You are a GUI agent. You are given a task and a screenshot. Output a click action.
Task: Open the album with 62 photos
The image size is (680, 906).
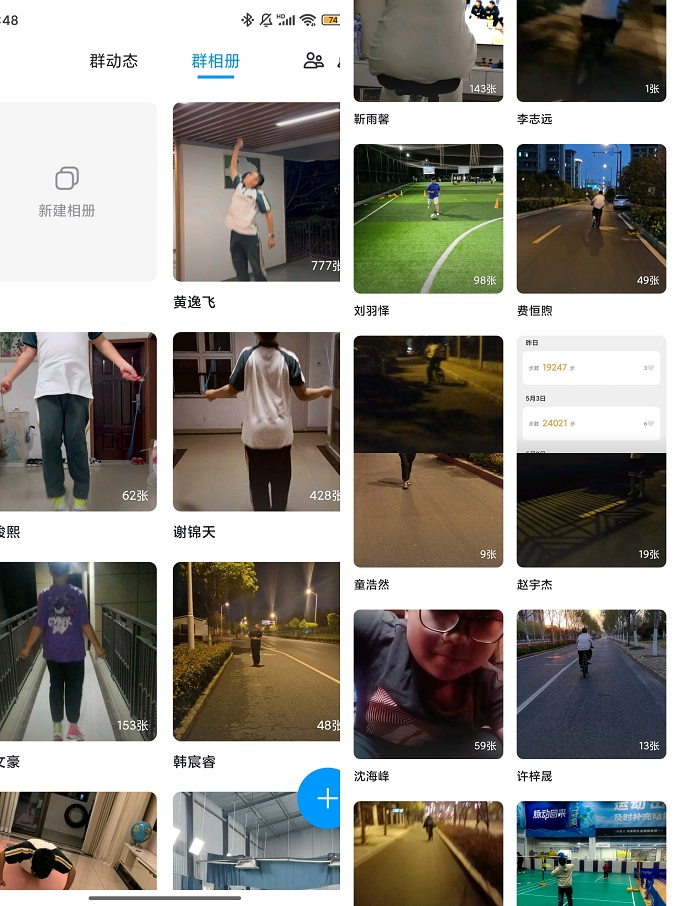[78, 422]
